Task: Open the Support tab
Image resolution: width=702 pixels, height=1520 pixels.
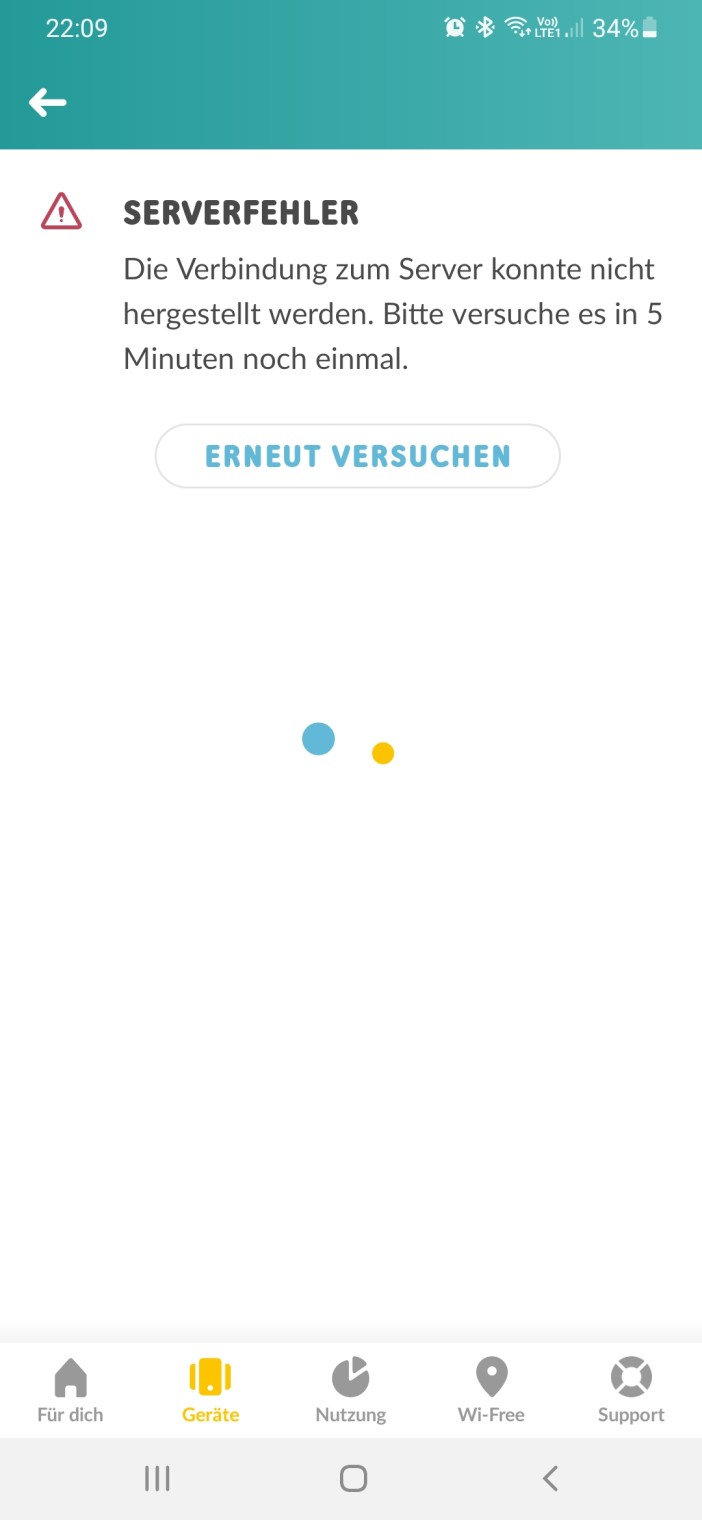Action: click(631, 1390)
